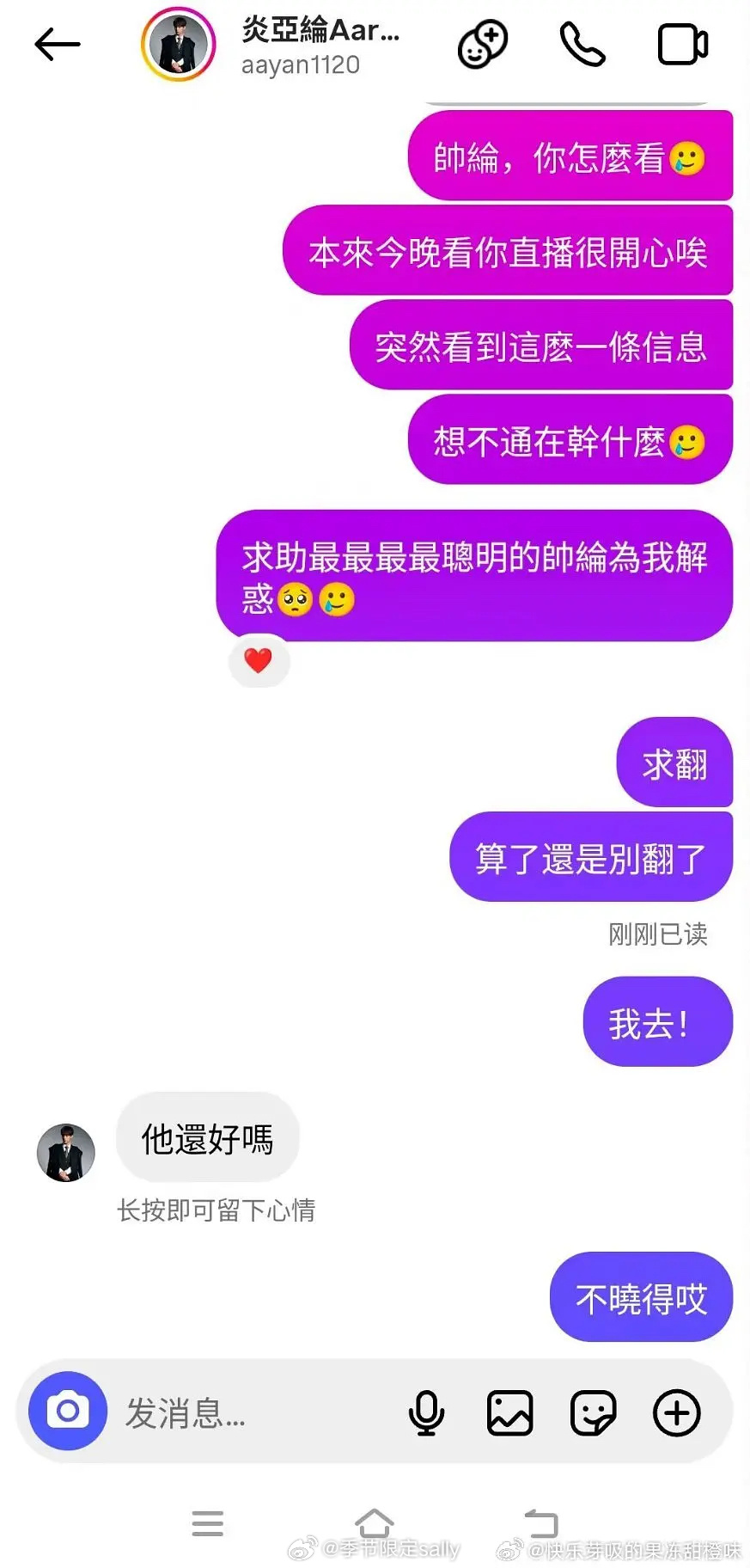Start a video call with 炎亞綸
The image size is (750, 1568).
[x=682, y=44]
